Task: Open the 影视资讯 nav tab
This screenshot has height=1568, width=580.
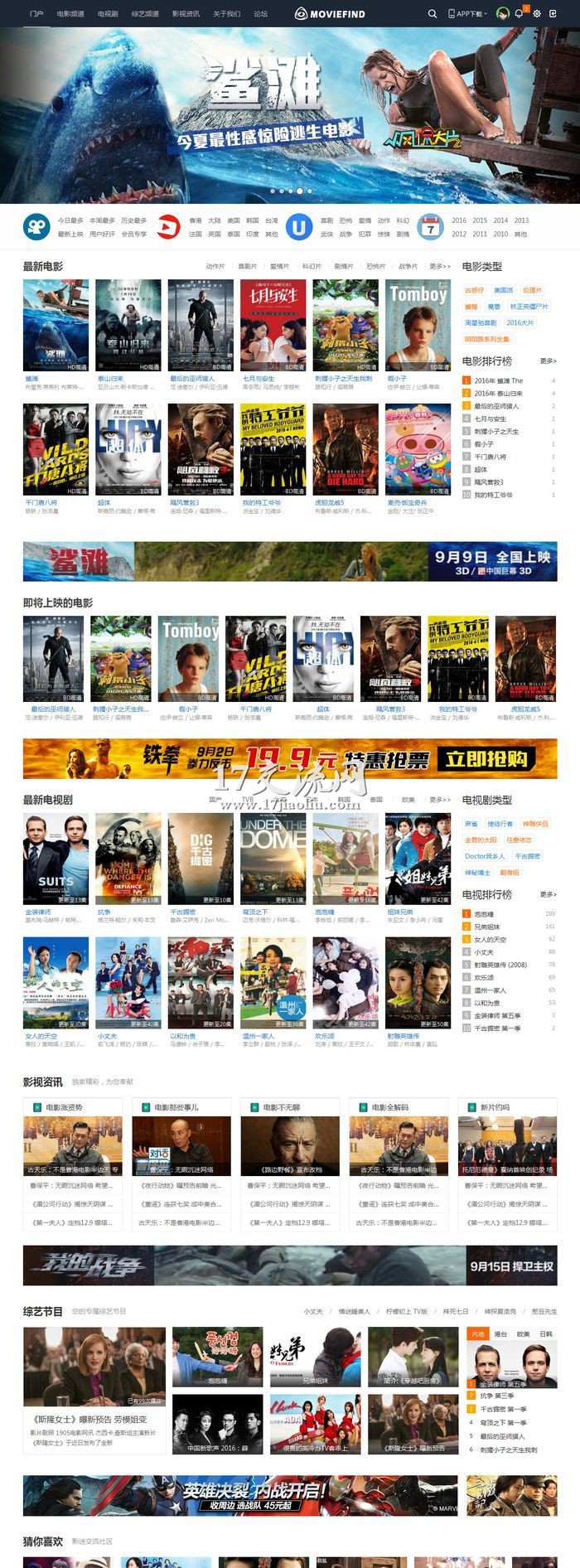Action: point(186,14)
